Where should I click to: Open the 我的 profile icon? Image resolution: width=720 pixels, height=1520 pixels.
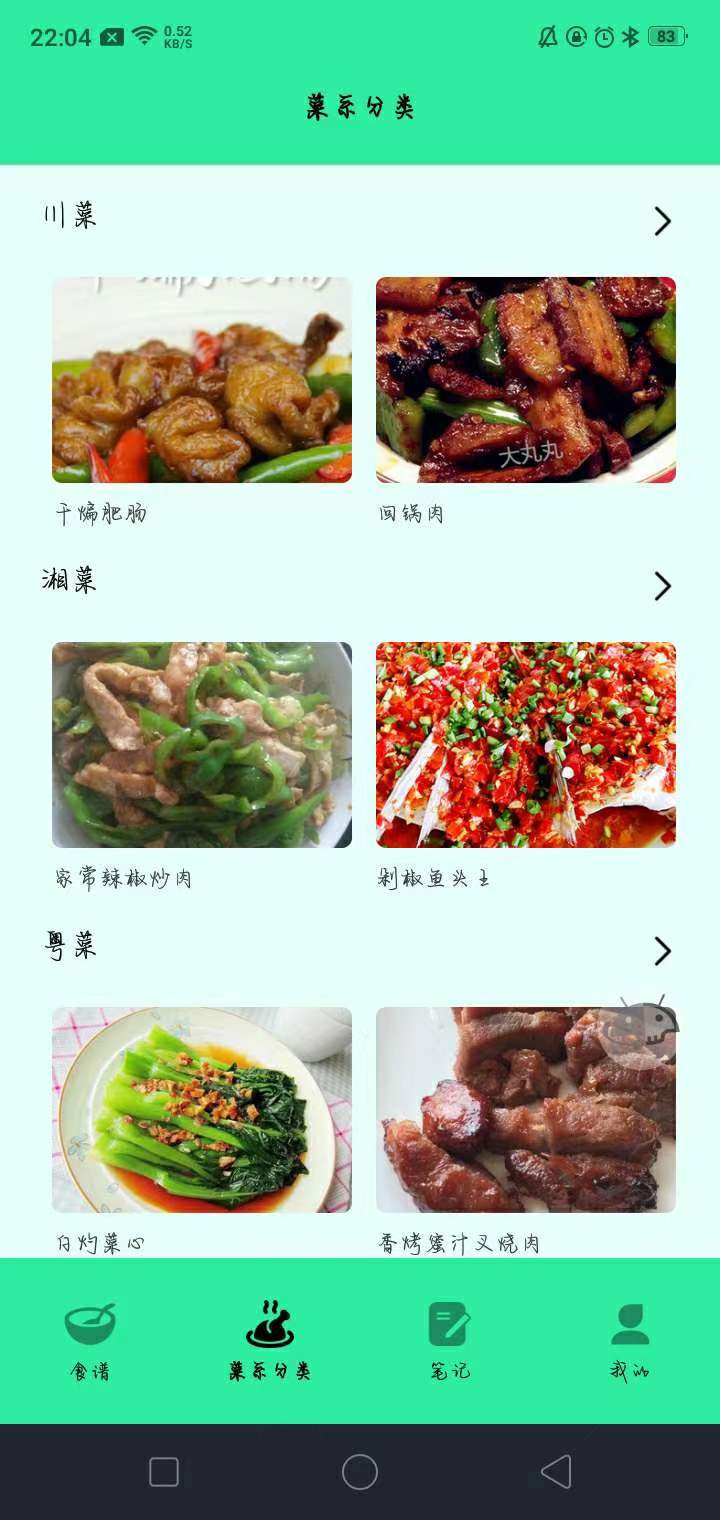[x=630, y=1322]
